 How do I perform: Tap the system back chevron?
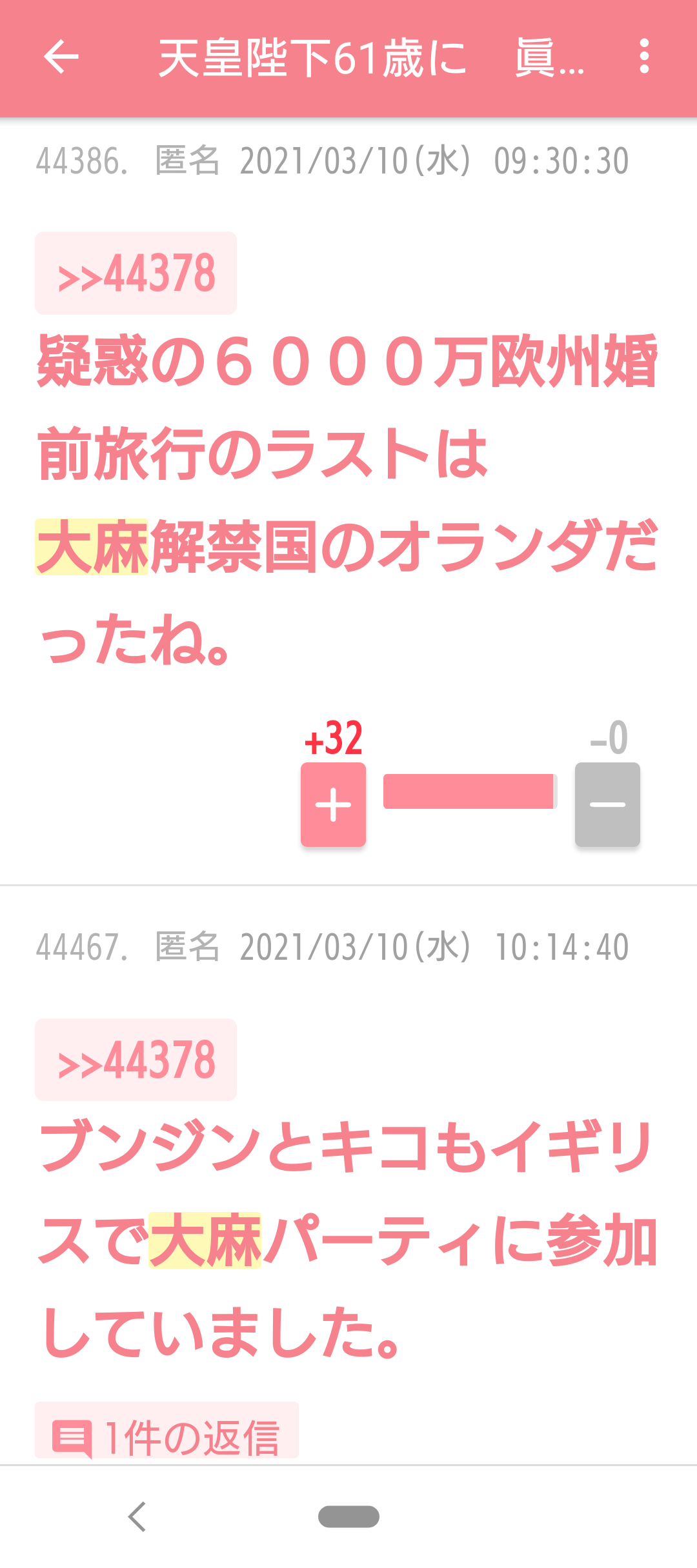pyautogui.click(x=137, y=1516)
